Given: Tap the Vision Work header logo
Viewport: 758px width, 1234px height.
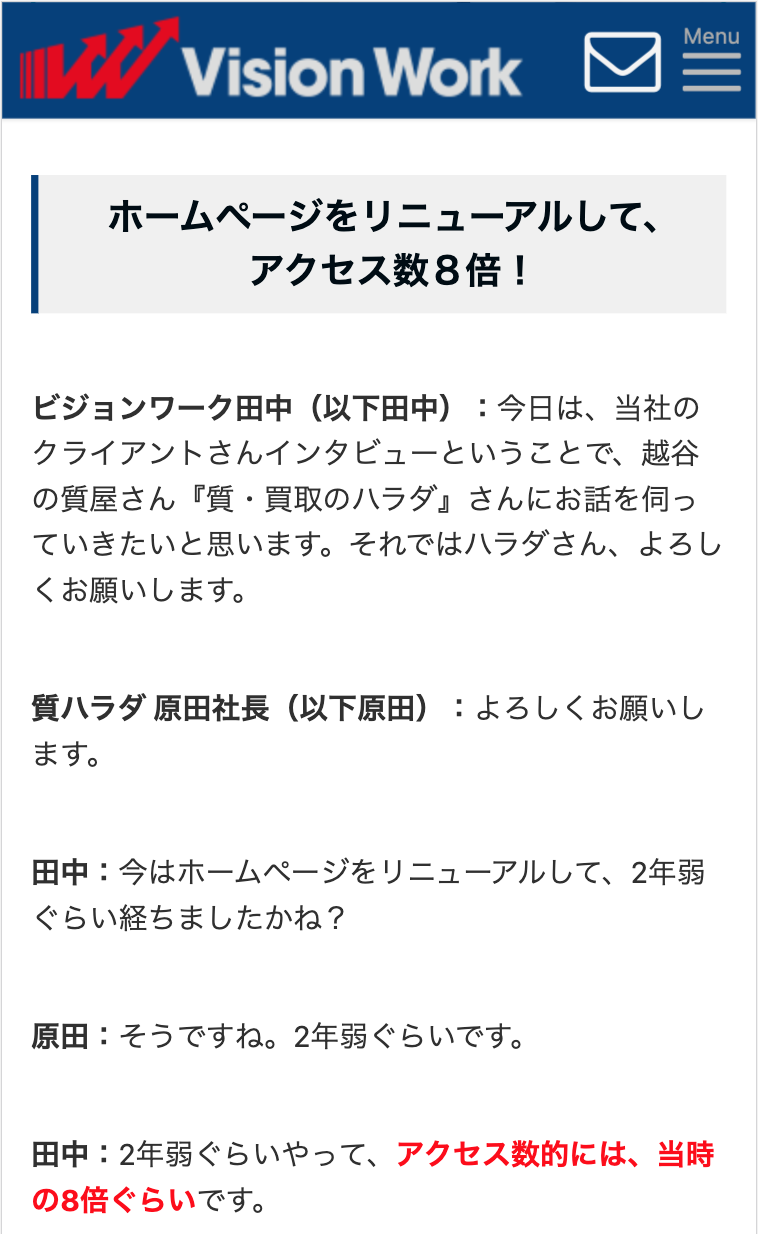Looking at the screenshot, I should pos(270,60).
